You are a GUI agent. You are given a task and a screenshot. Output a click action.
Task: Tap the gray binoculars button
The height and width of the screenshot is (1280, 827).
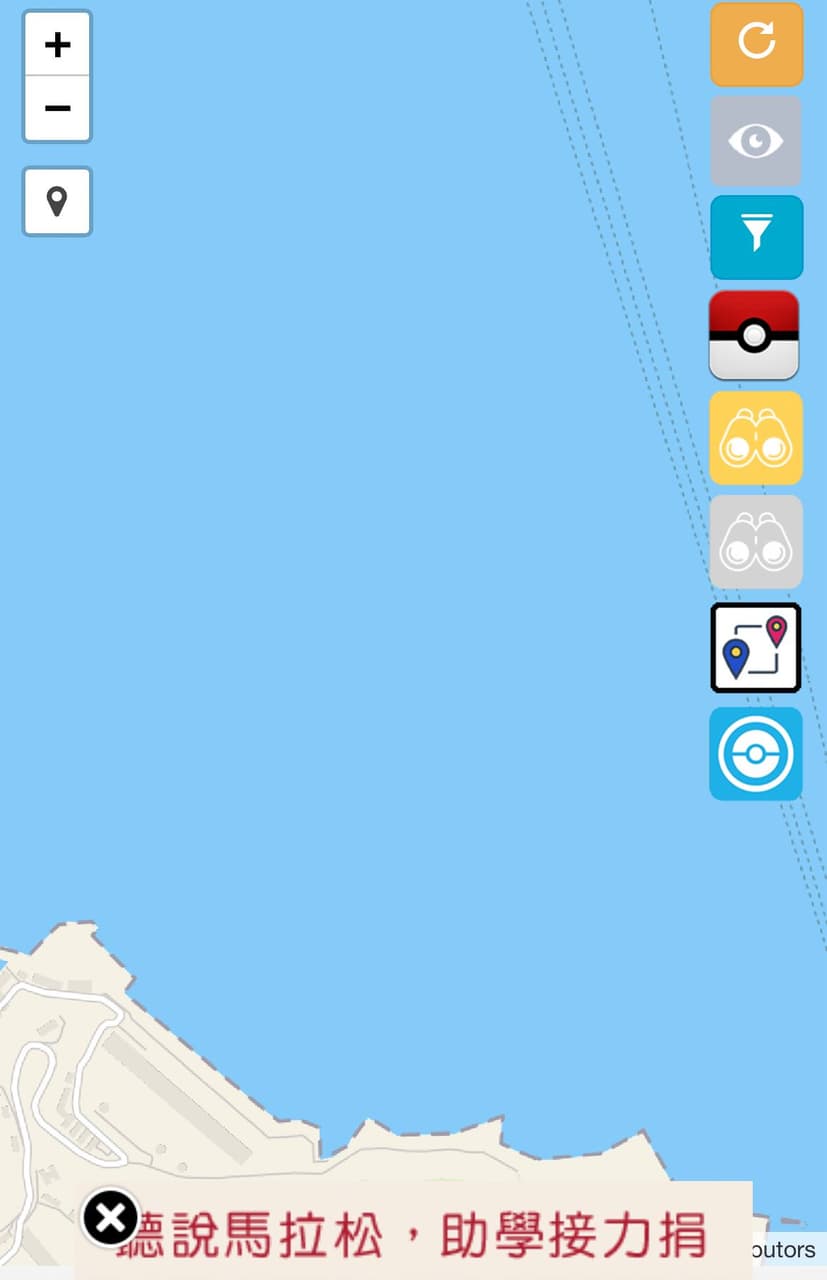click(756, 541)
